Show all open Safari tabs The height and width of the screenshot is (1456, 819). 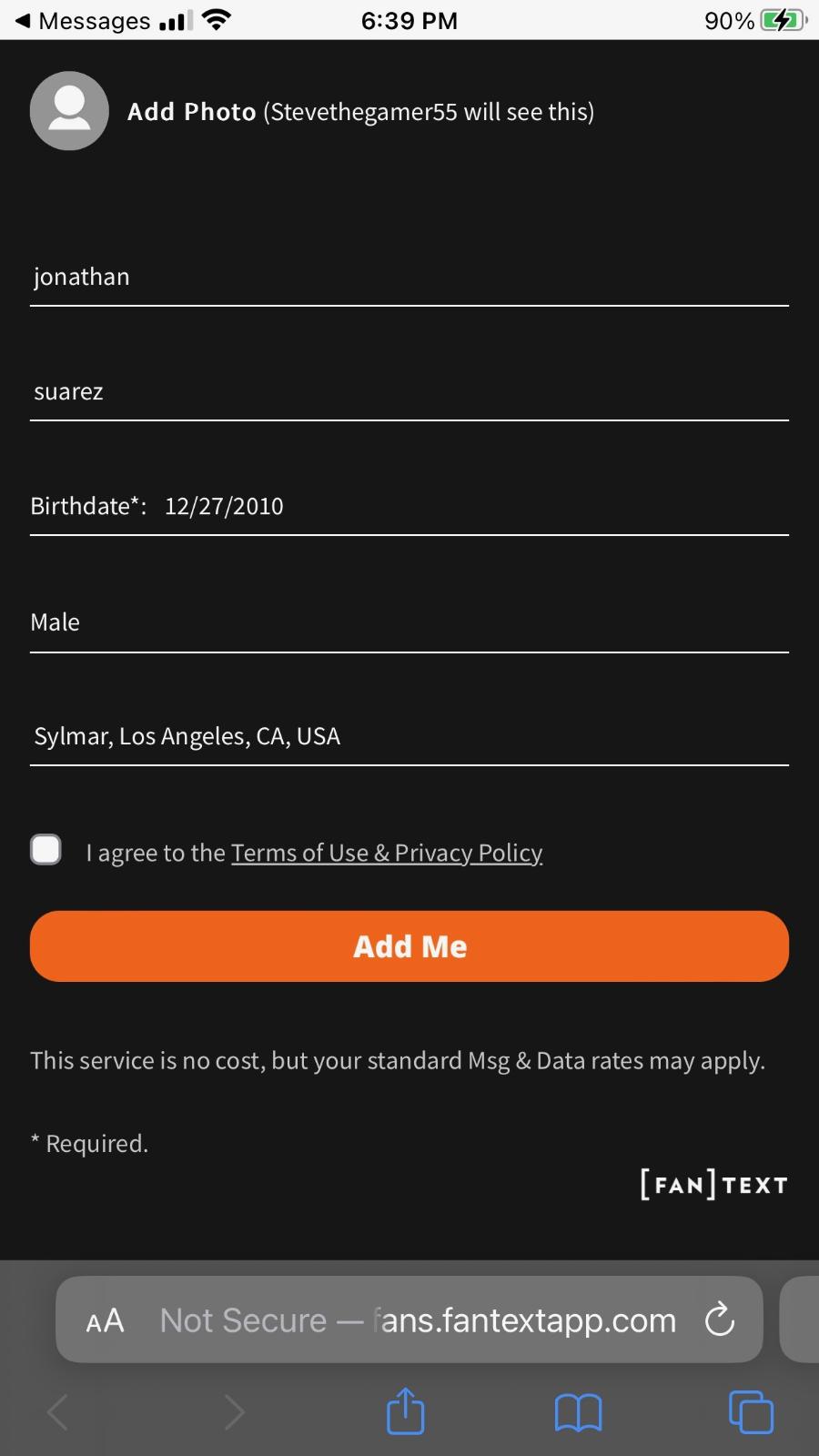pyautogui.click(x=751, y=1412)
